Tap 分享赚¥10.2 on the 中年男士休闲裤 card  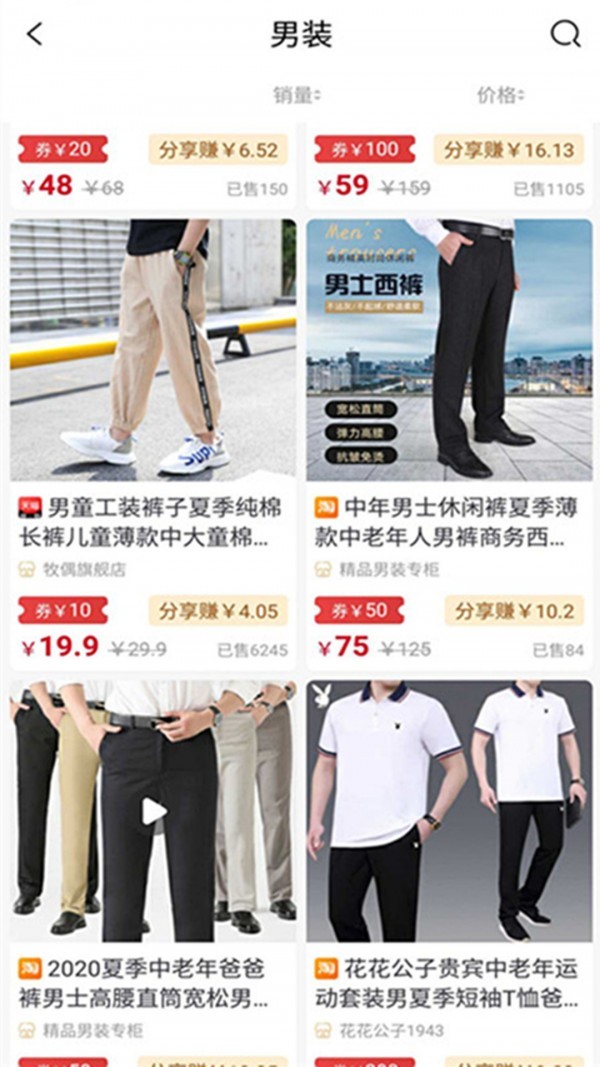[x=514, y=610]
